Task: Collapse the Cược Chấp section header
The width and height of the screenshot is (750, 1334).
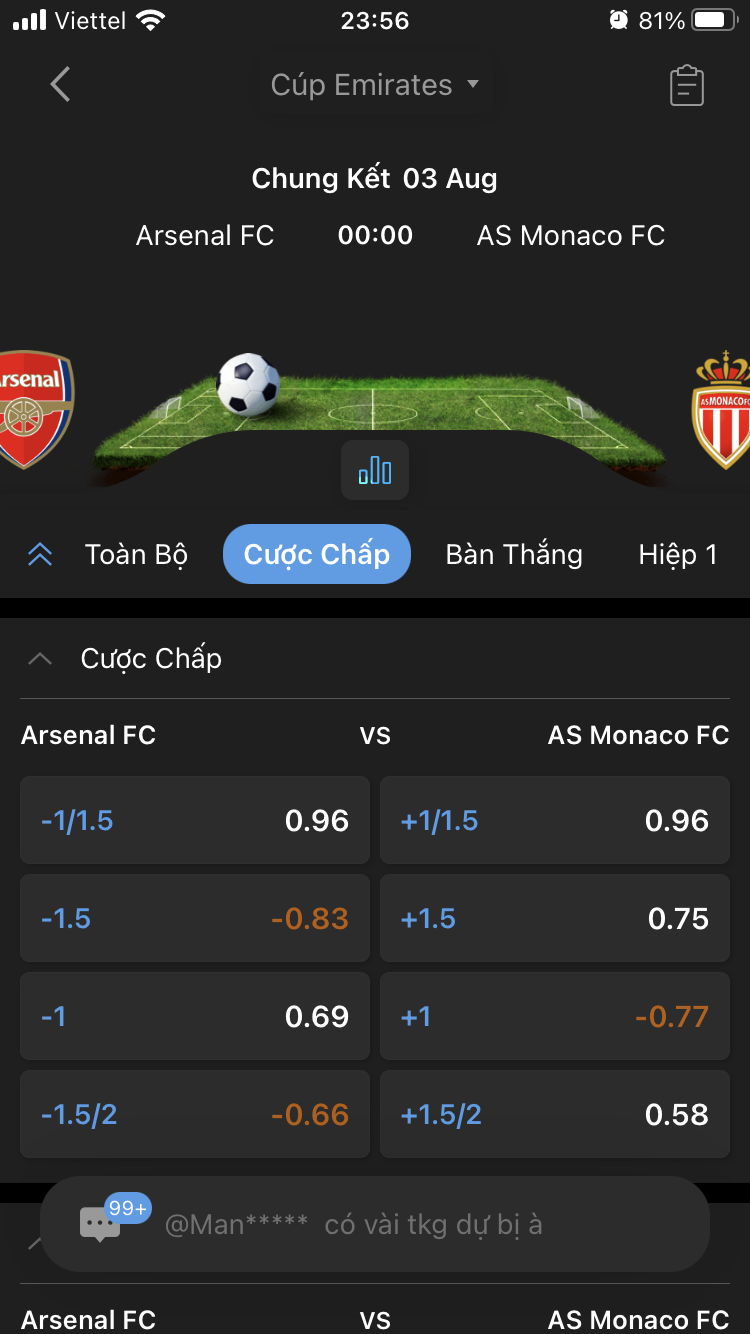Action: 40,658
